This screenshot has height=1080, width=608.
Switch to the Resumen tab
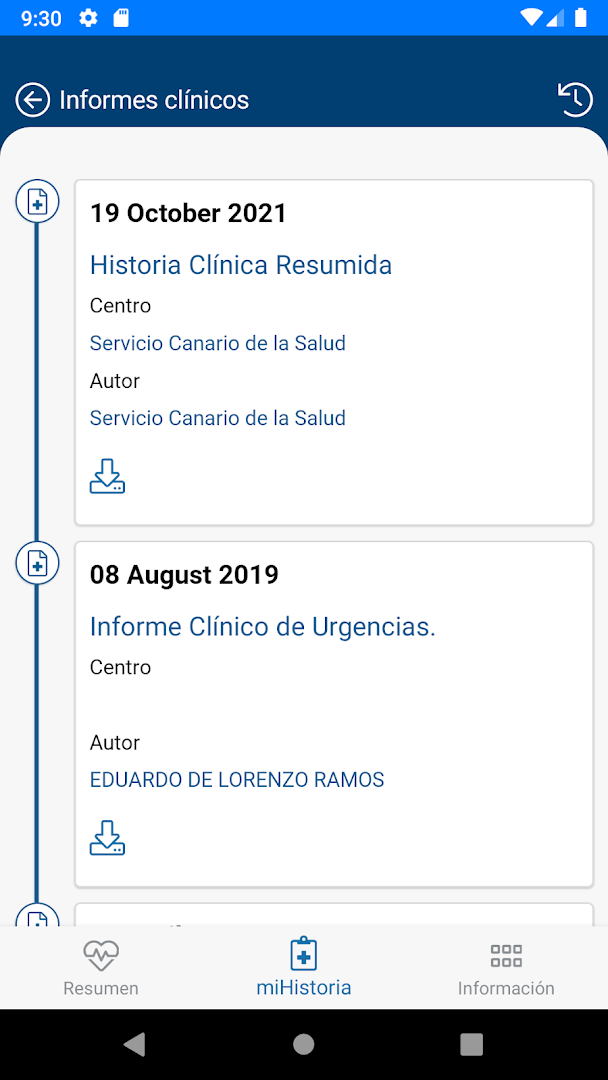[101, 968]
